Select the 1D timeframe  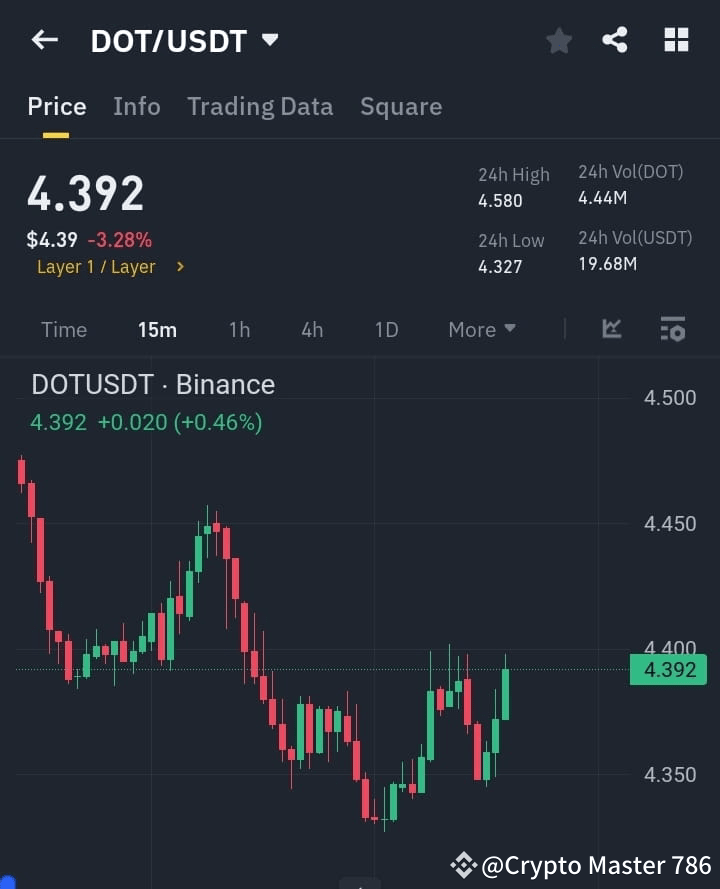pyautogui.click(x=386, y=329)
